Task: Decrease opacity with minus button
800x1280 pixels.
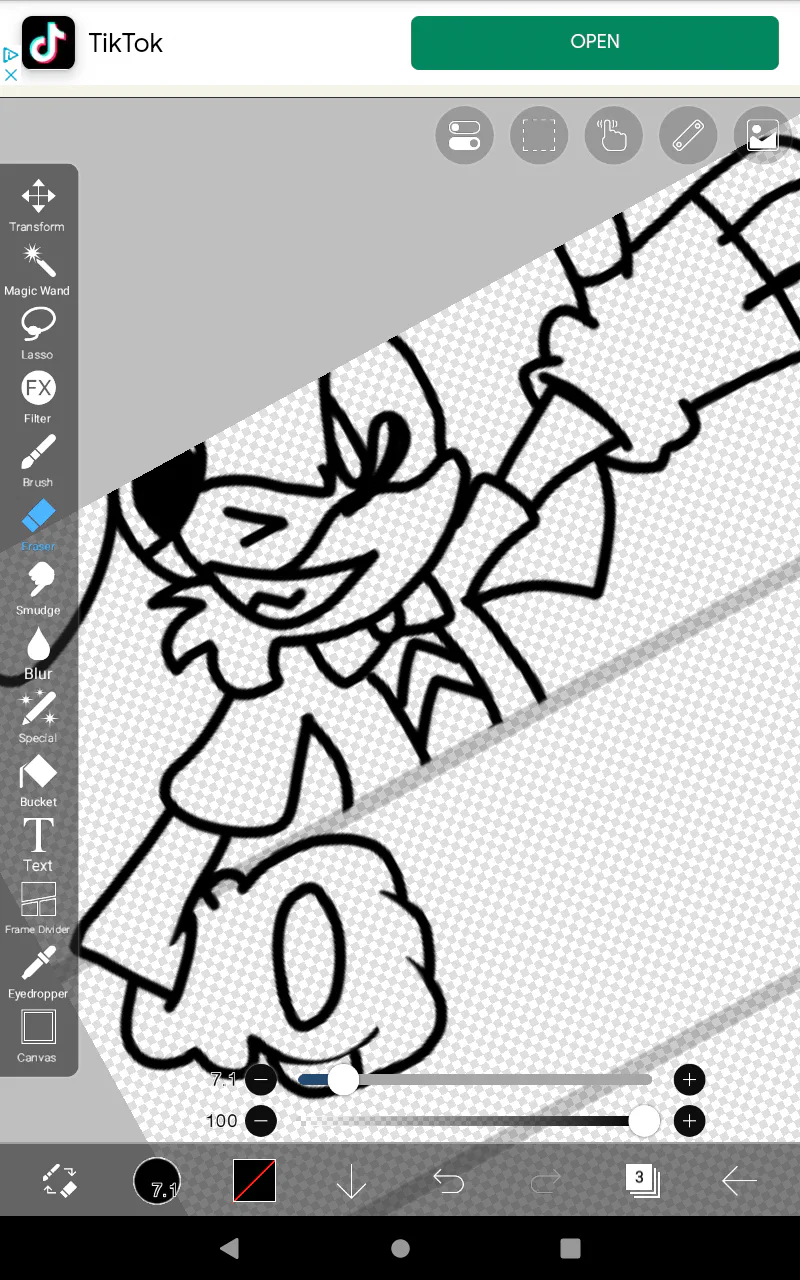Action: (x=261, y=1121)
